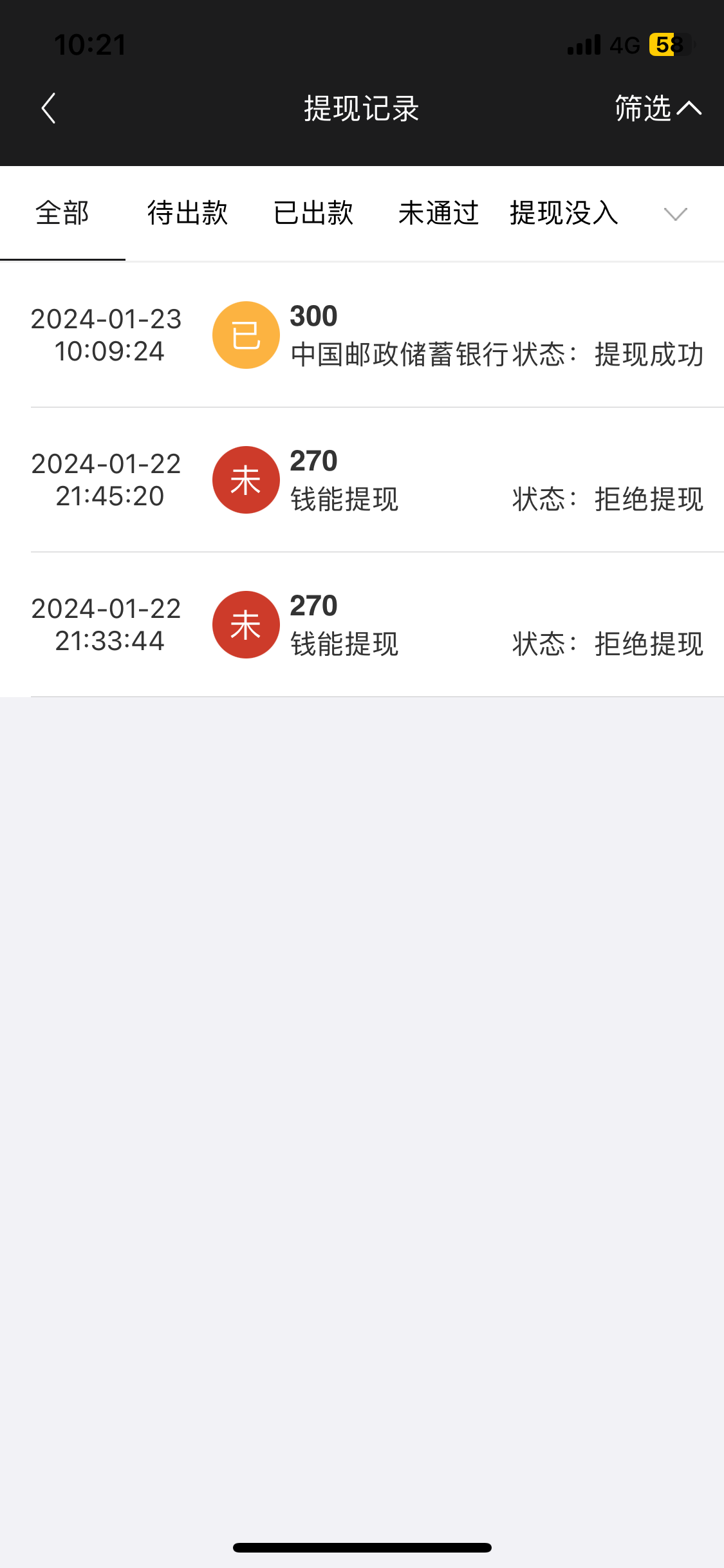
Task: Expand the tab list chevron
Action: click(675, 214)
